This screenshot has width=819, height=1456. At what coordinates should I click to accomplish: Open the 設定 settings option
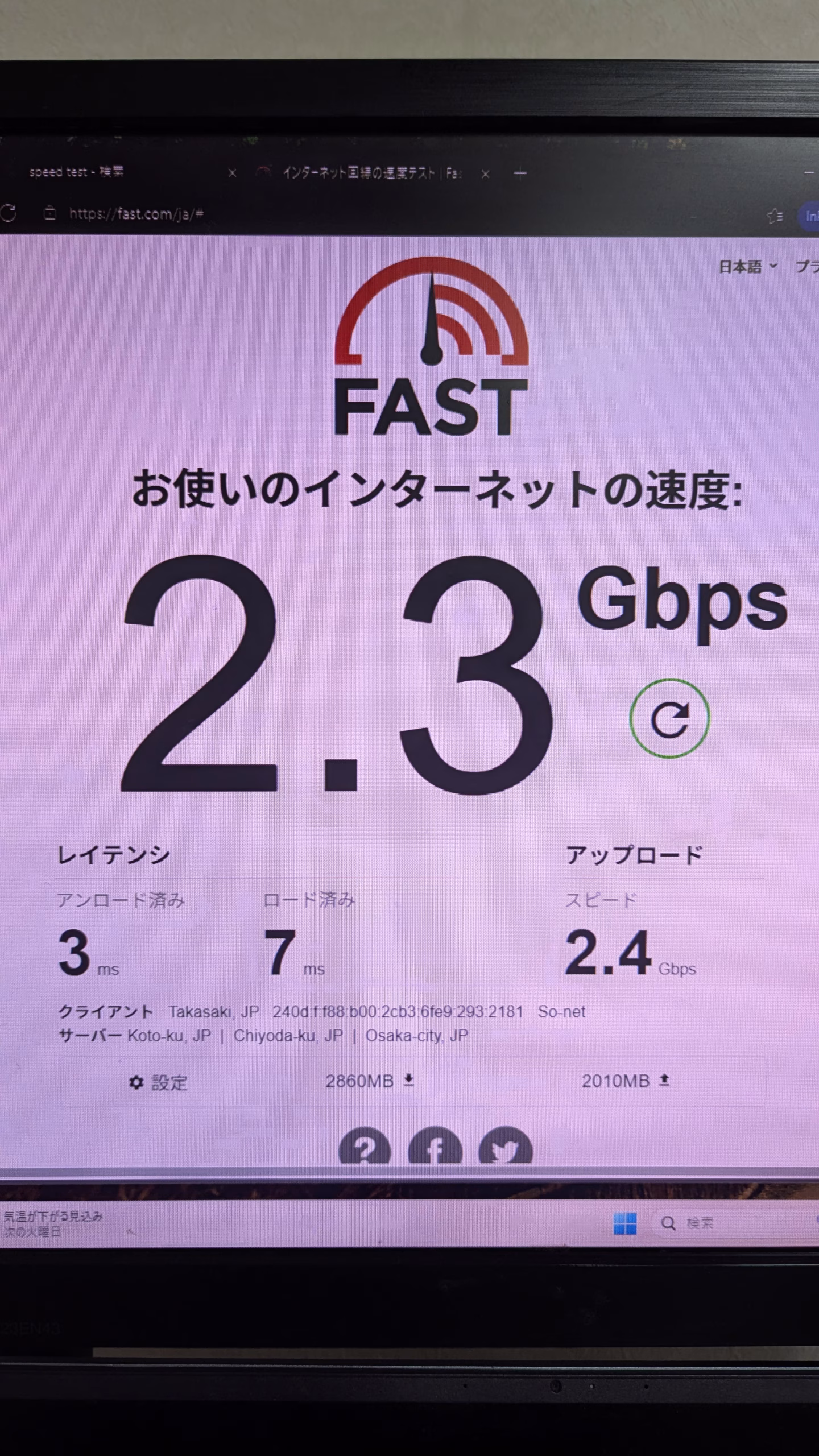[158, 1082]
